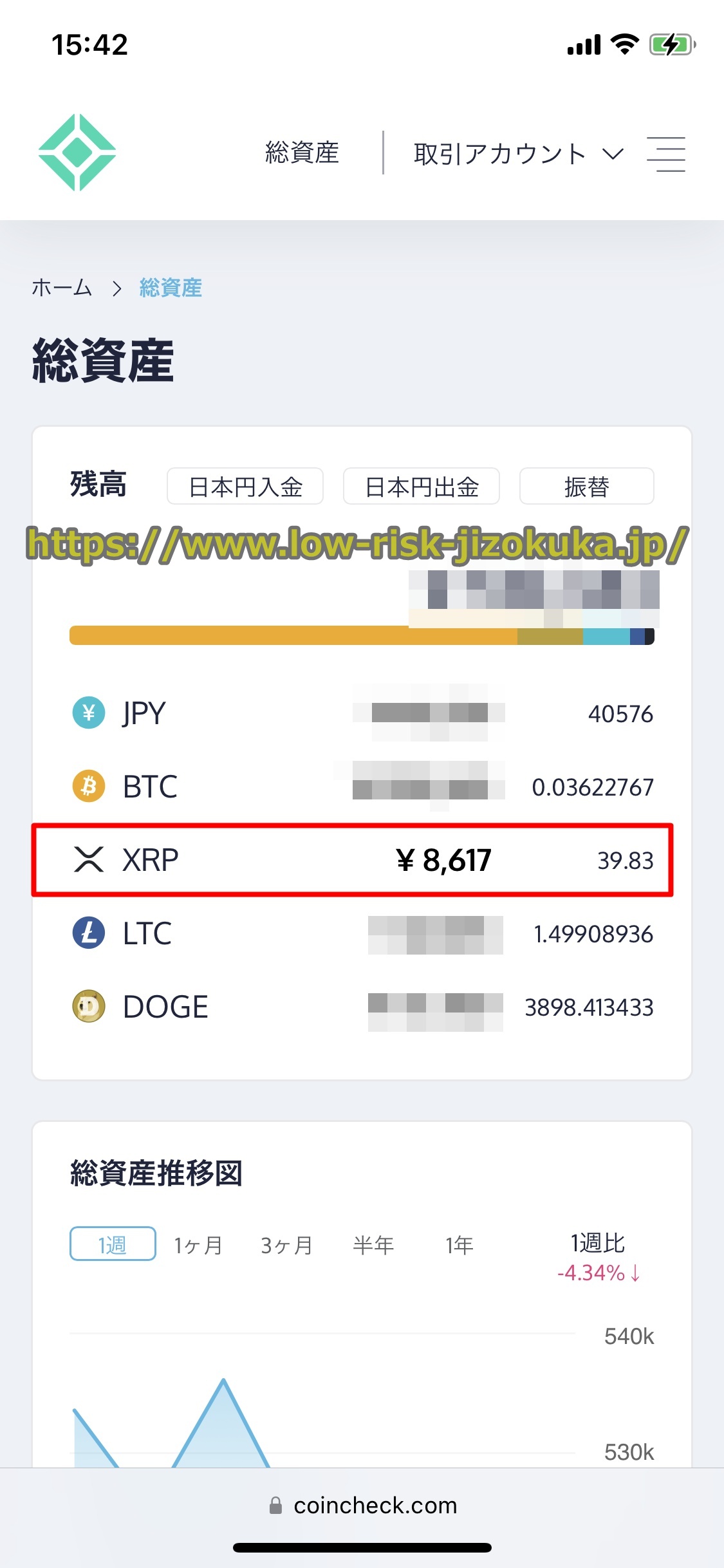Show the 半年 chart range
The image size is (724, 1568).
373,1246
